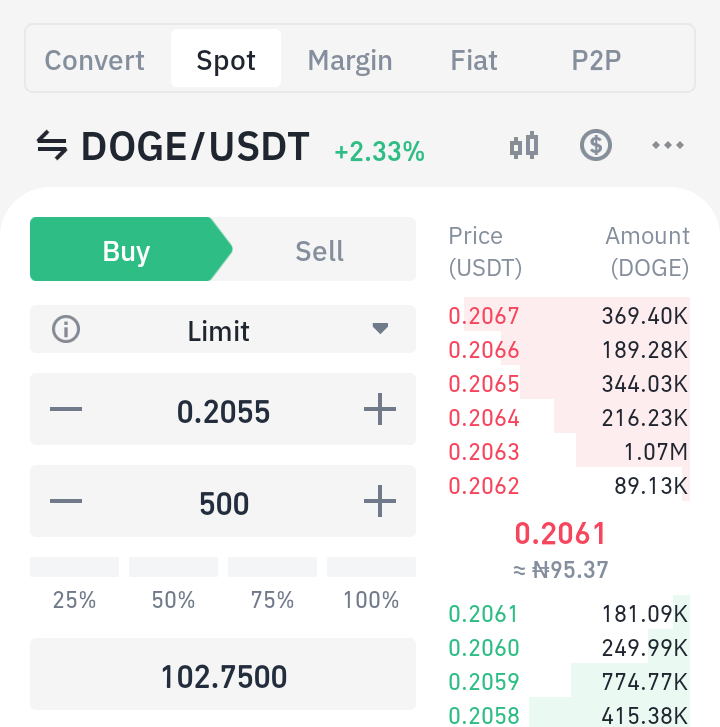Increase the 0.2055 price

point(380,410)
